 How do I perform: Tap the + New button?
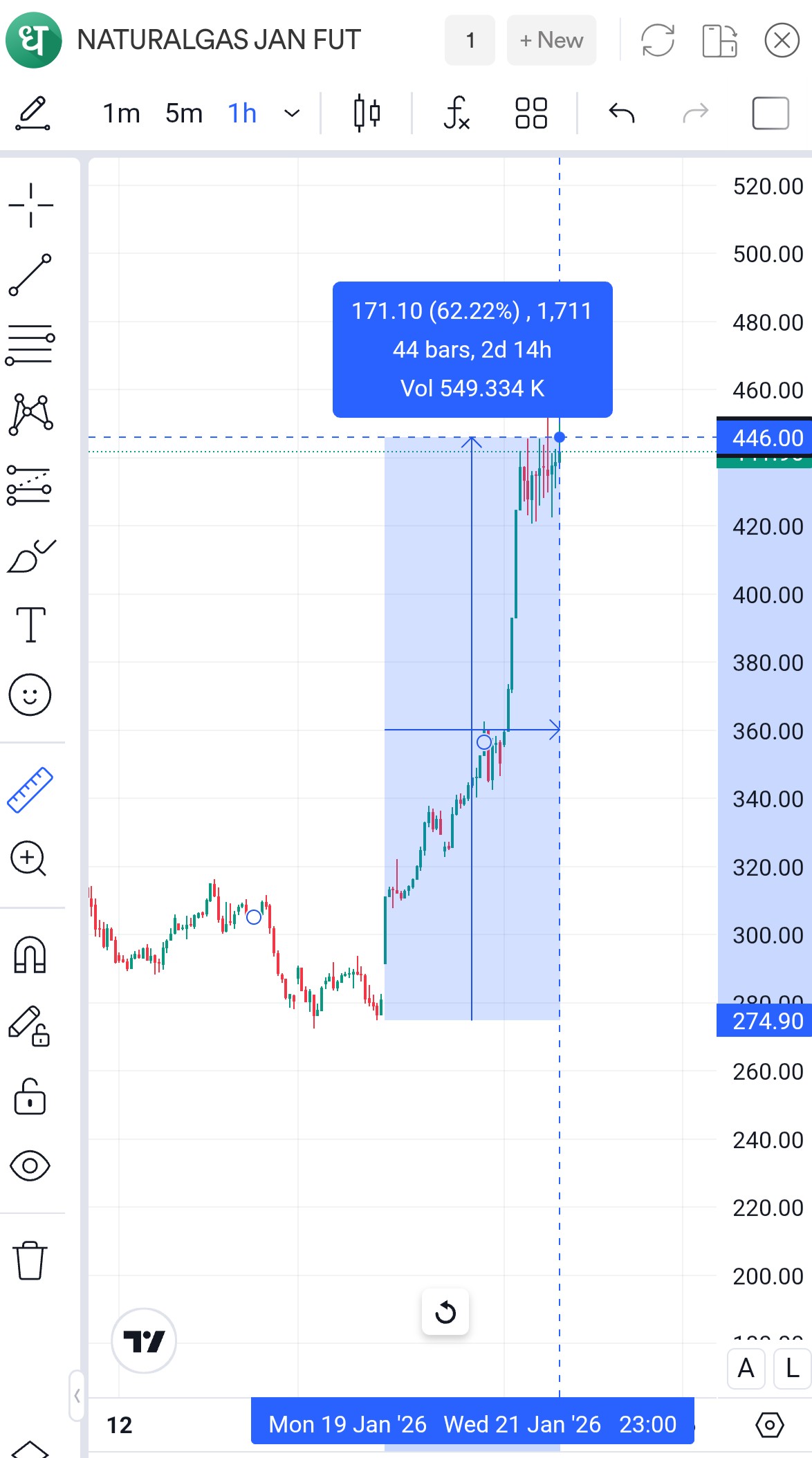551,40
